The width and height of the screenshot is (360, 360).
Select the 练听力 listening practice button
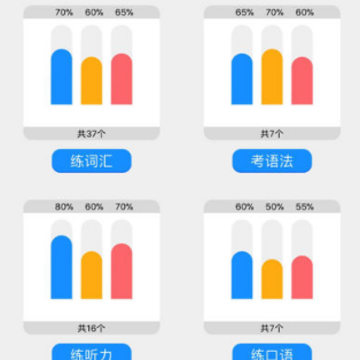91,352
